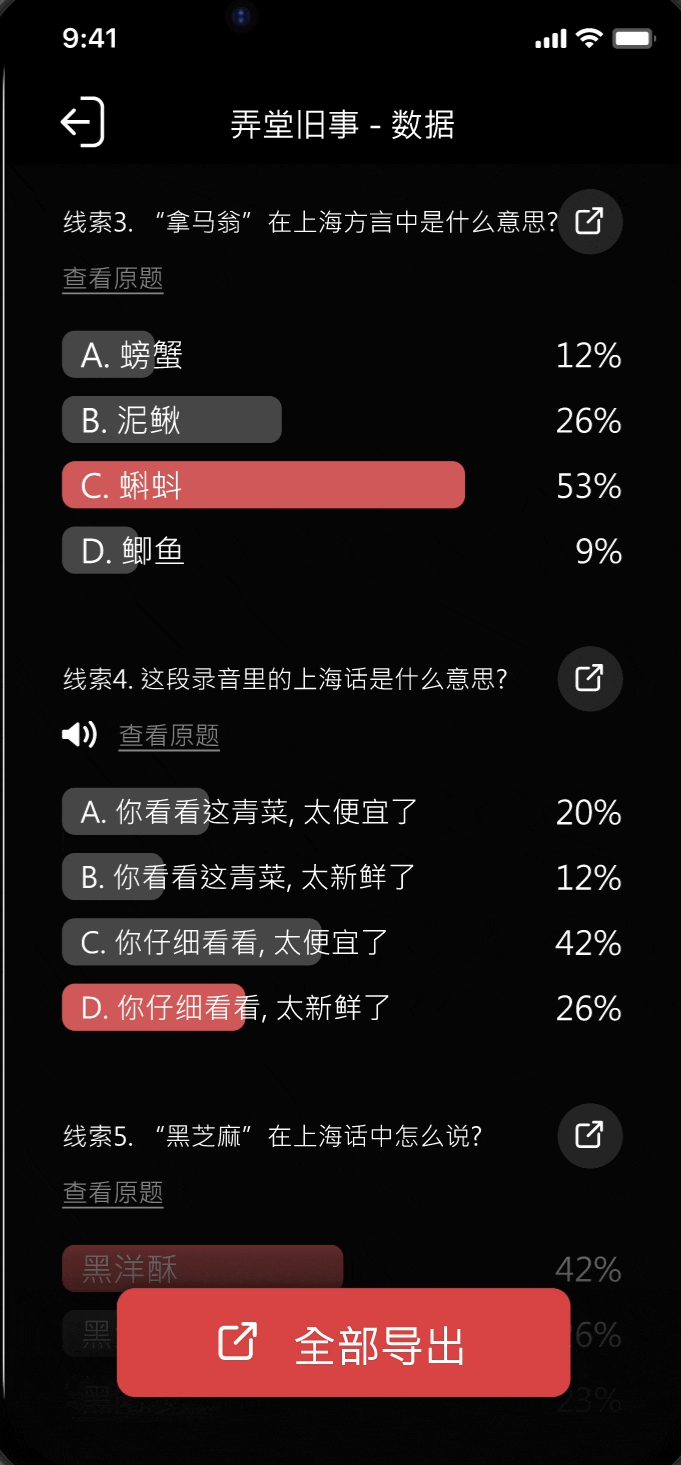This screenshot has width=681, height=1465.
Task: Export data for 线索3 question
Action: (x=590, y=221)
